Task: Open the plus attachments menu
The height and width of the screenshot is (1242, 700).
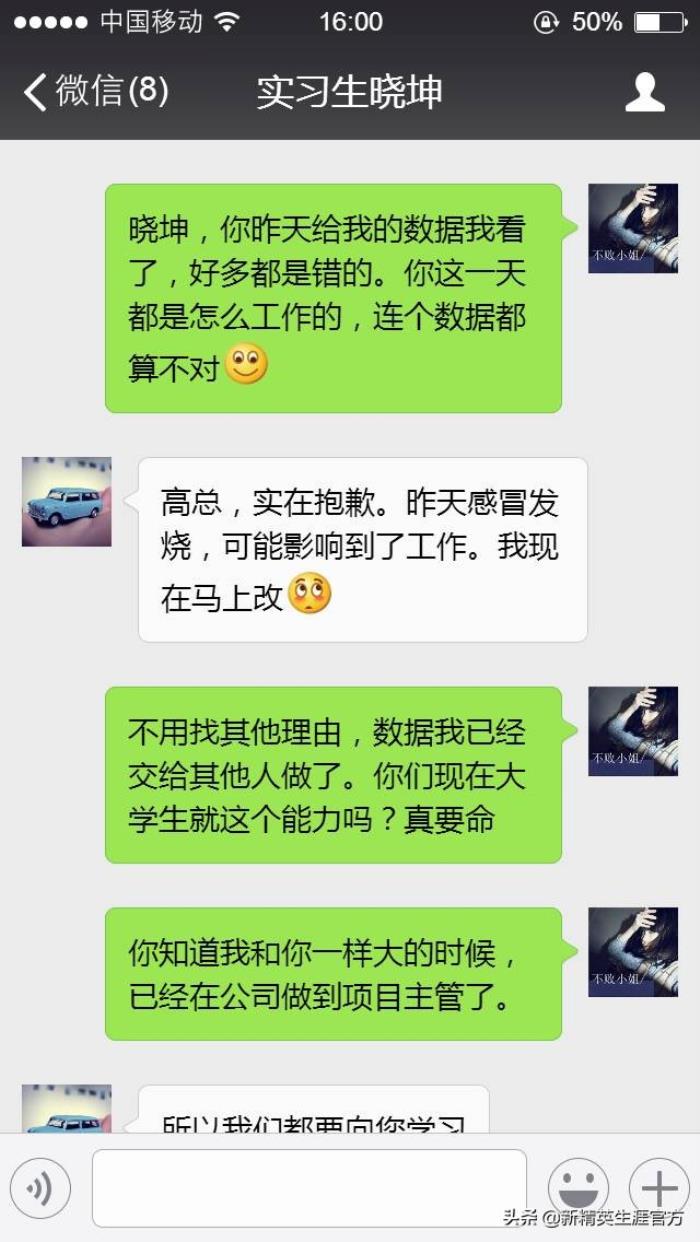Action: (x=658, y=1188)
